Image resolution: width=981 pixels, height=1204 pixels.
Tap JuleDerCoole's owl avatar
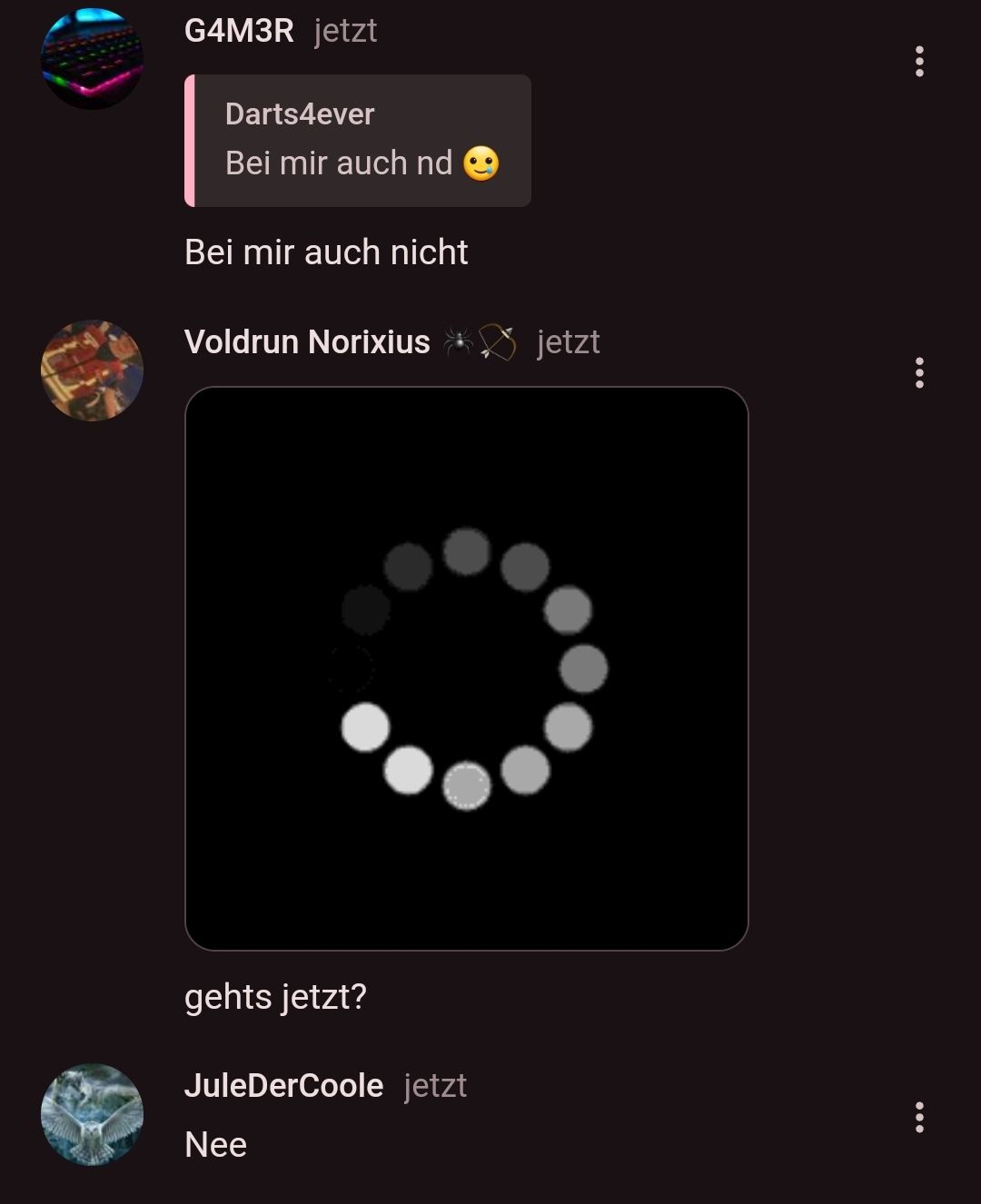92,1115
